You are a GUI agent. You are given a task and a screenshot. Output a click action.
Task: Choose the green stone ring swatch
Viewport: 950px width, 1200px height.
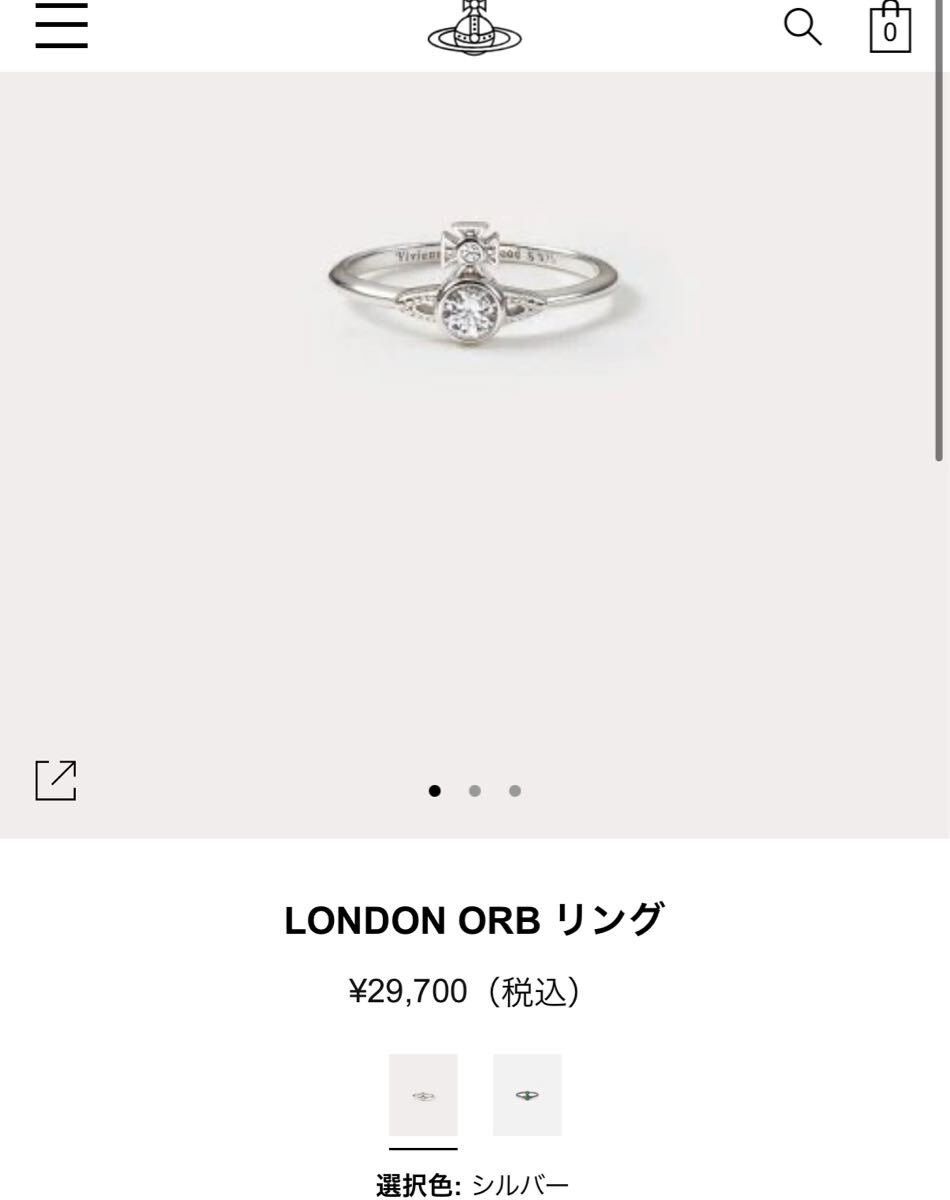coord(527,1095)
